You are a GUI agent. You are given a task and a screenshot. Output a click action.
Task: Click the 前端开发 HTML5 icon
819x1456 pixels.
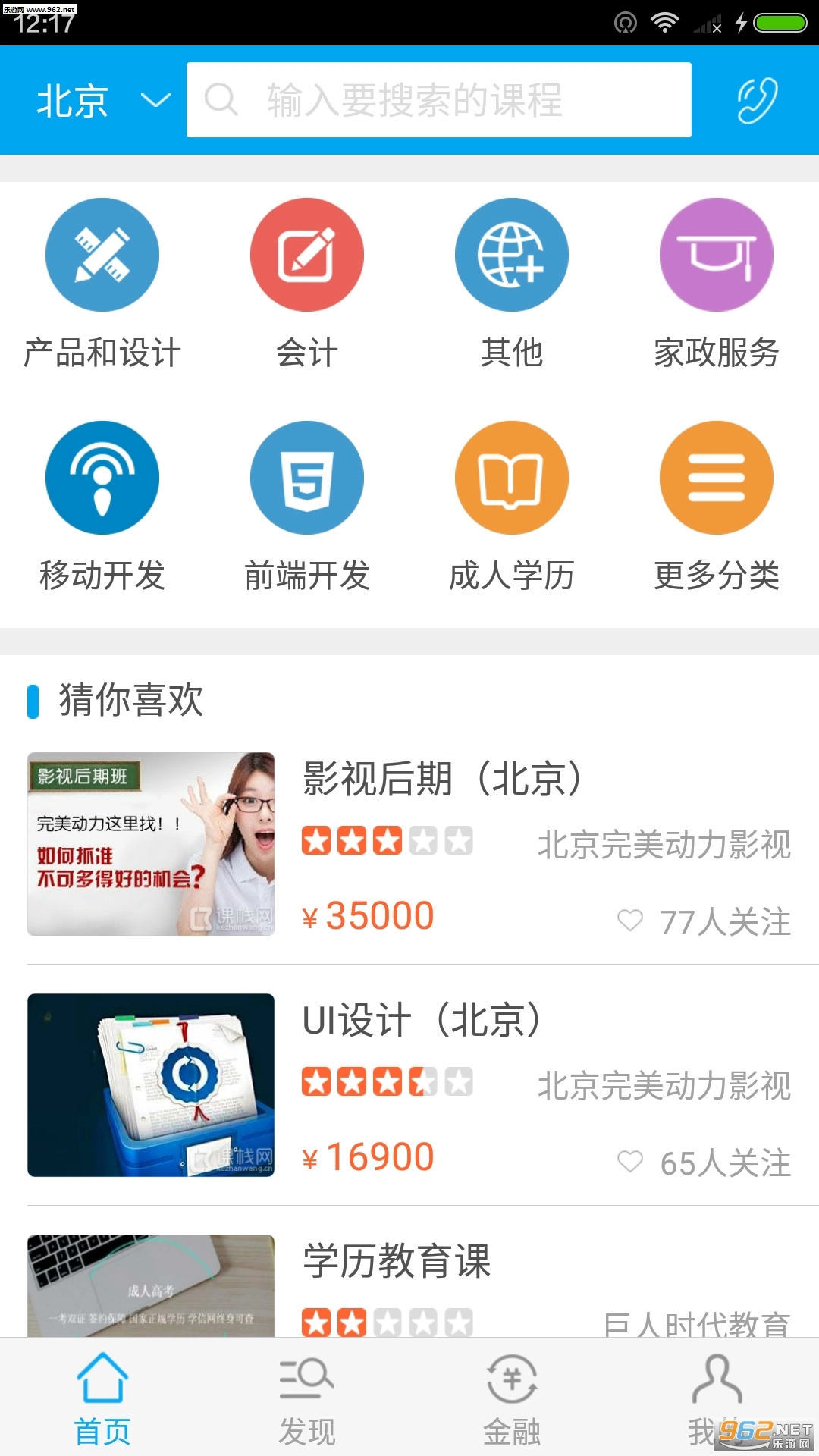[x=307, y=478]
